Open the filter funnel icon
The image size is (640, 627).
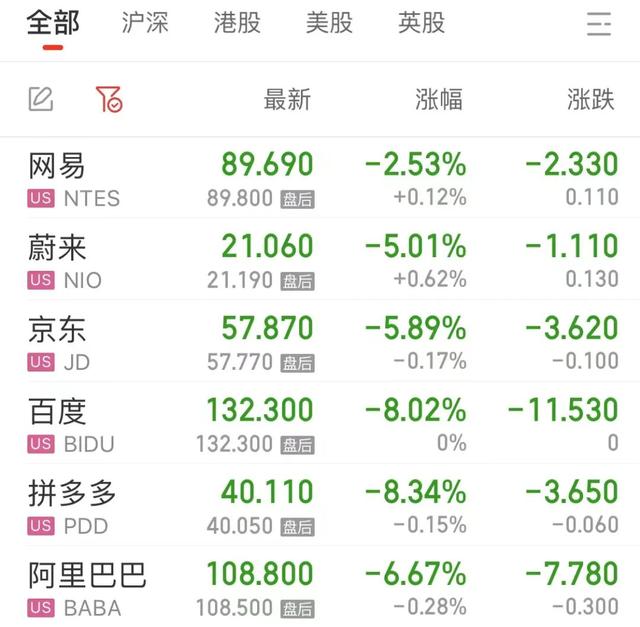(109, 99)
